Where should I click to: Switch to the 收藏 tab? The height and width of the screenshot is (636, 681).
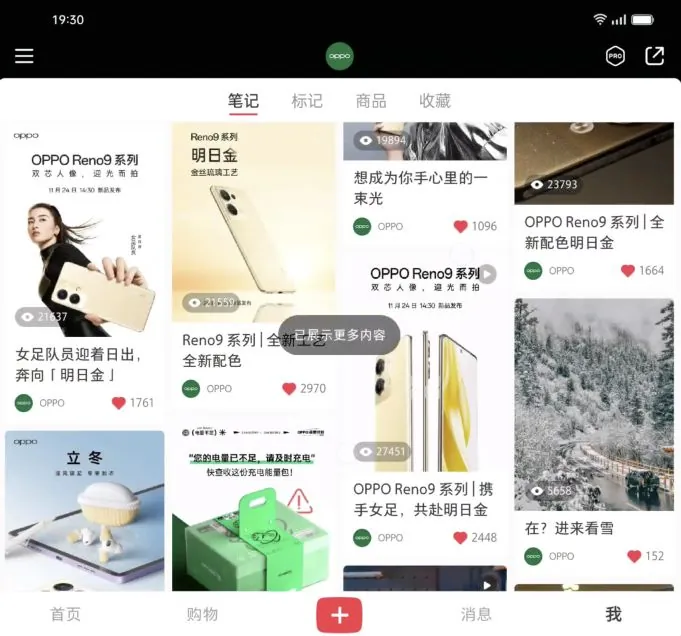click(x=435, y=101)
